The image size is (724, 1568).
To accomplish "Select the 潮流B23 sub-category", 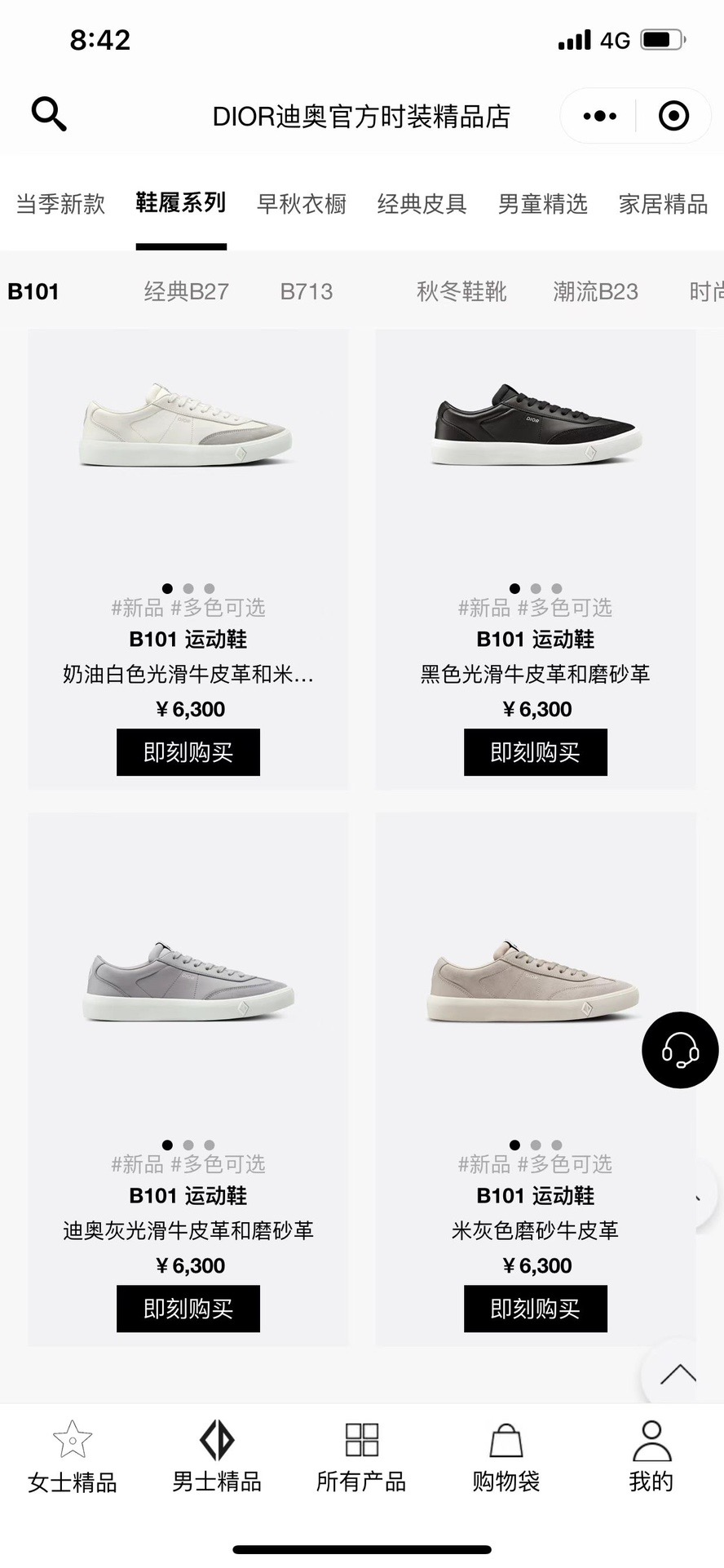I will 595,291.
